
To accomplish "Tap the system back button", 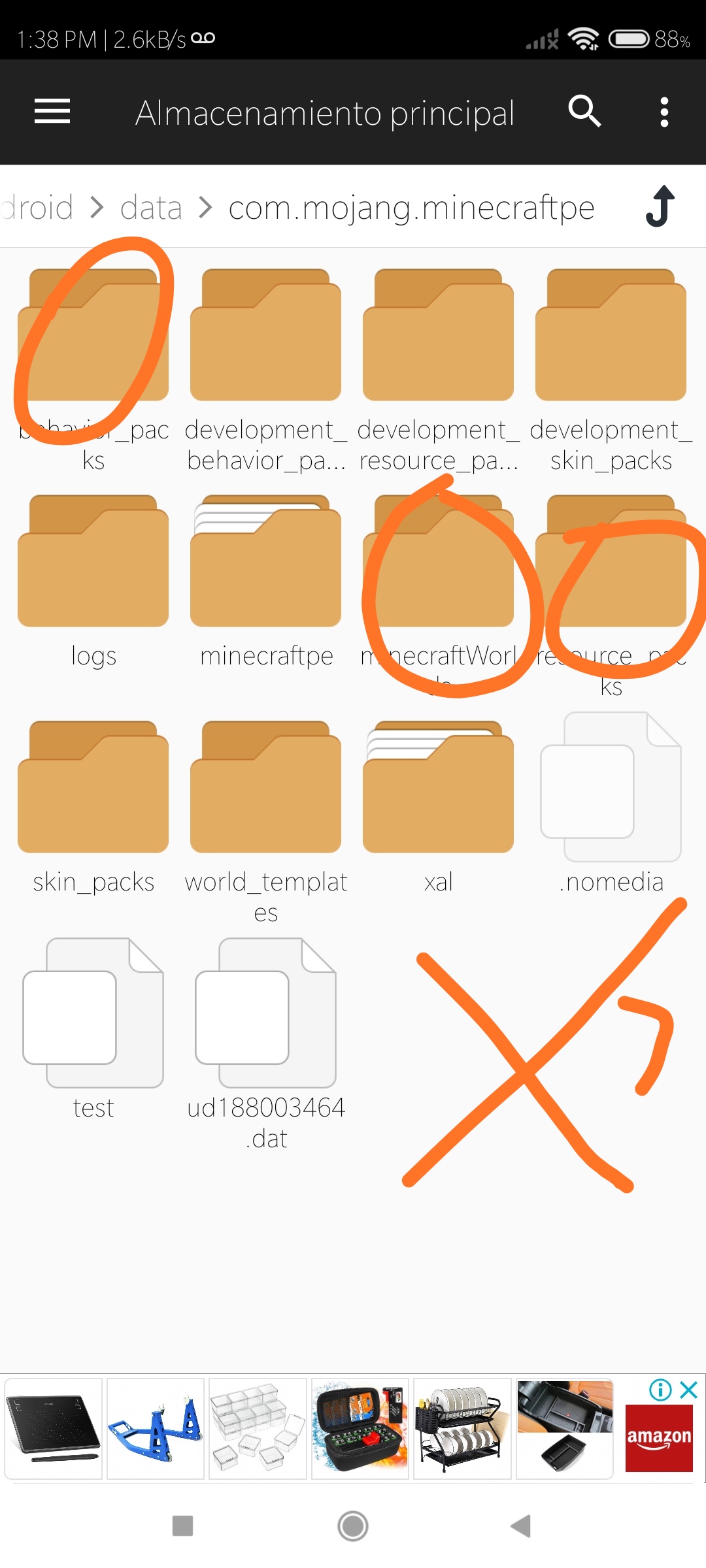I will 521,1526.
